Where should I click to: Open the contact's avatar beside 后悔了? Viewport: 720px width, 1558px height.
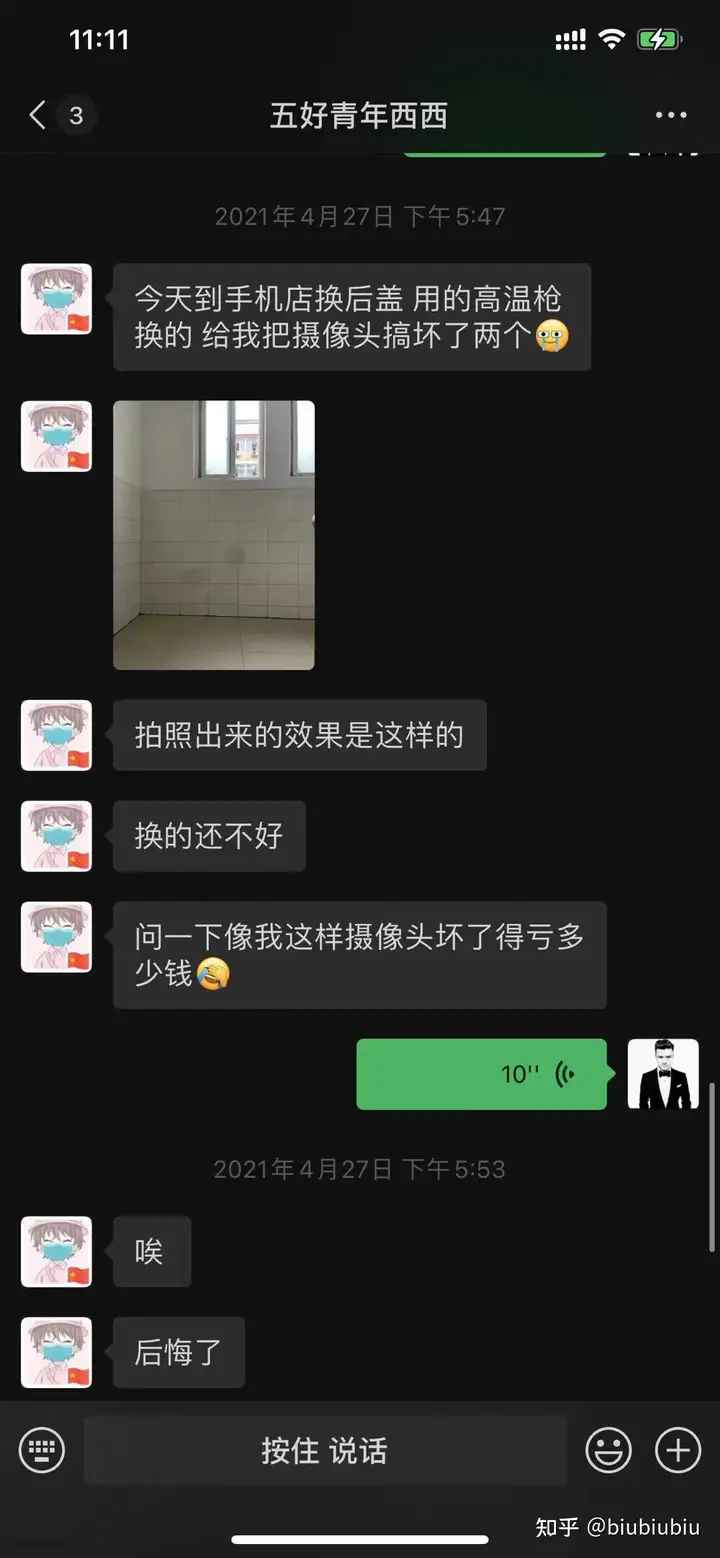[x=56, y=1352]
